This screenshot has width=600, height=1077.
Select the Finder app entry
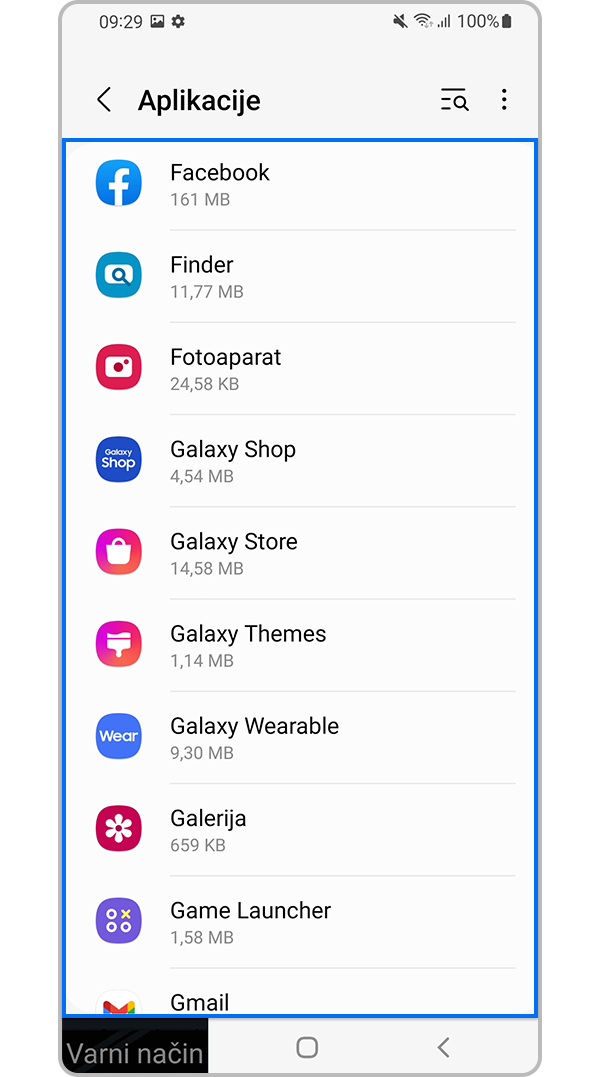[x=300, y=277]
